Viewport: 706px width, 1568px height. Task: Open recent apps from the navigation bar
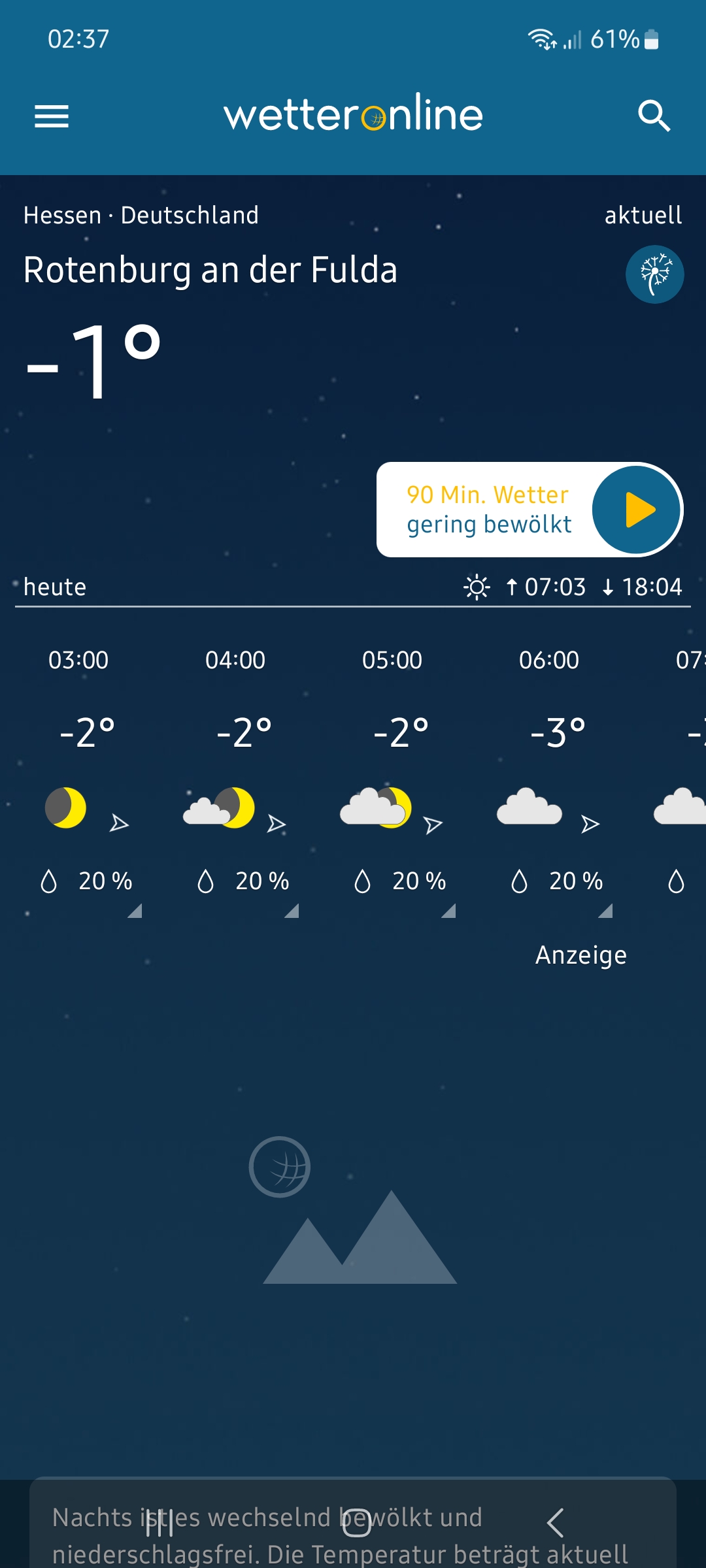[160, 1523]
